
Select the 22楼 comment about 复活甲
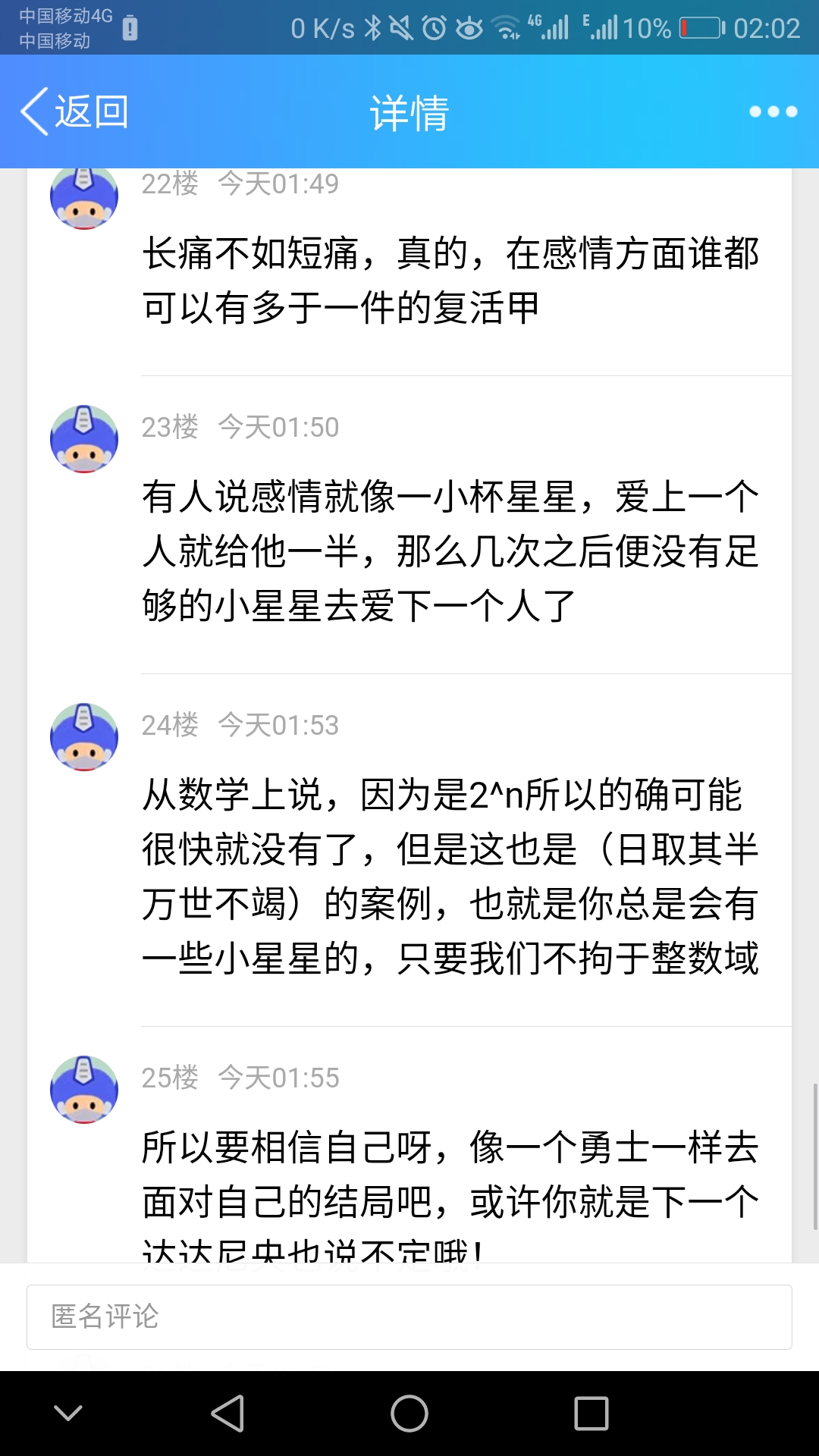click(450, 281)
